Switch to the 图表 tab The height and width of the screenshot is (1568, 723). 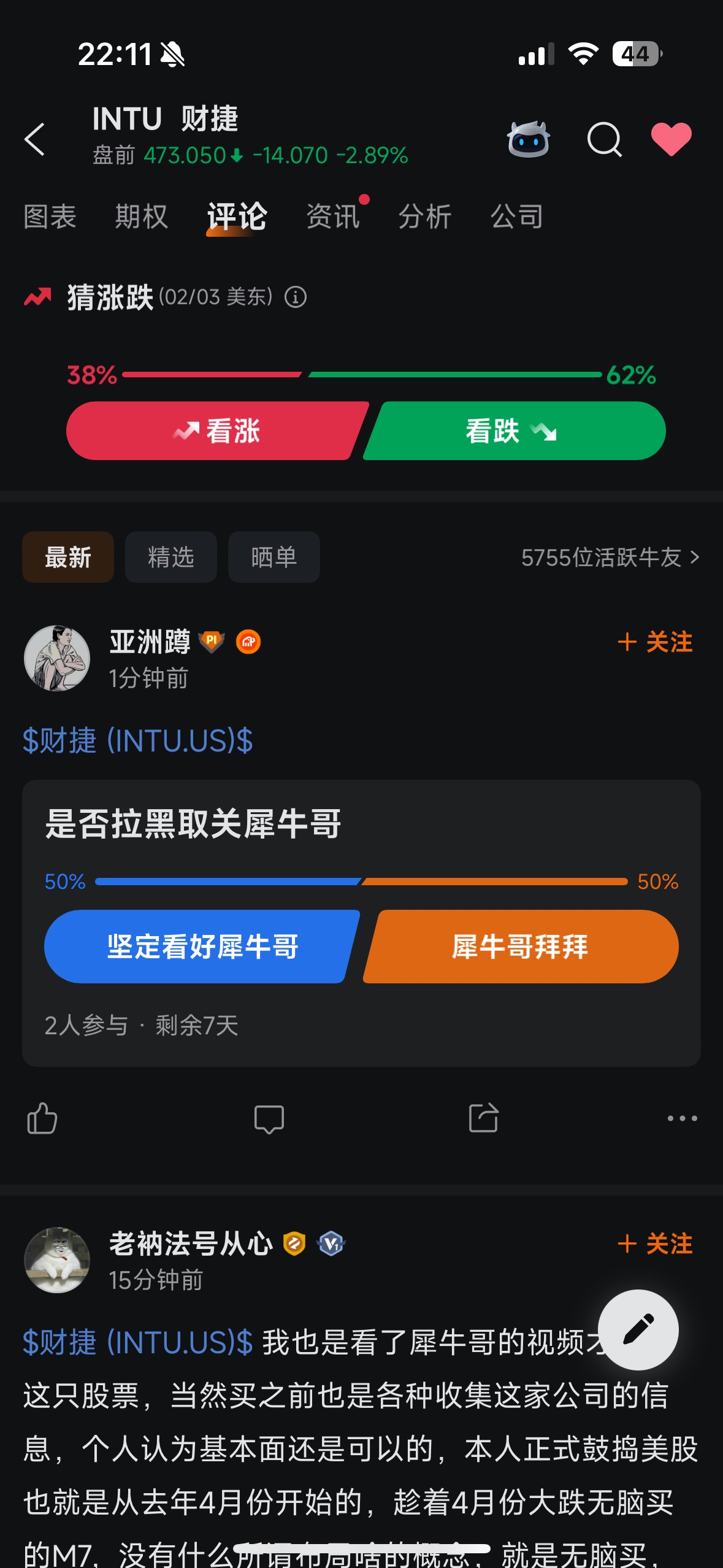(50, 217)
